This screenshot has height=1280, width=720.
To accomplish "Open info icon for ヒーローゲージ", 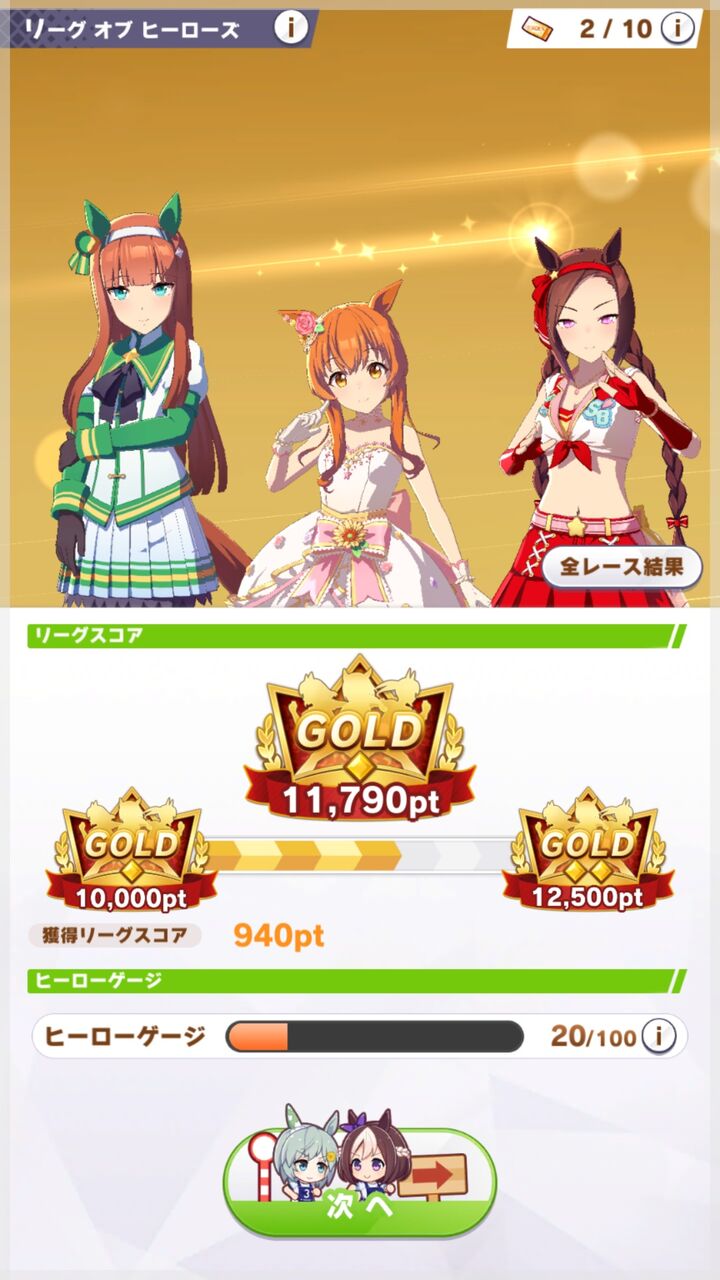I will point(658,1037).
